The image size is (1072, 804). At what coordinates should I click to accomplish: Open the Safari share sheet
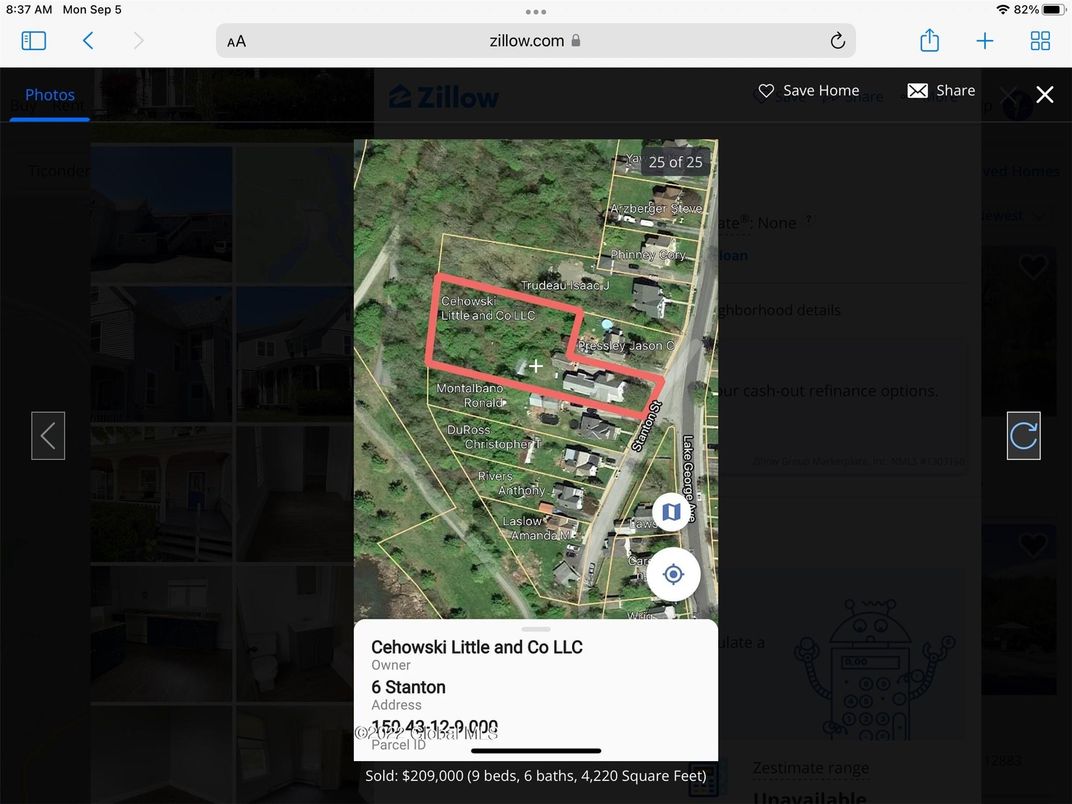(x=929, y=40)
